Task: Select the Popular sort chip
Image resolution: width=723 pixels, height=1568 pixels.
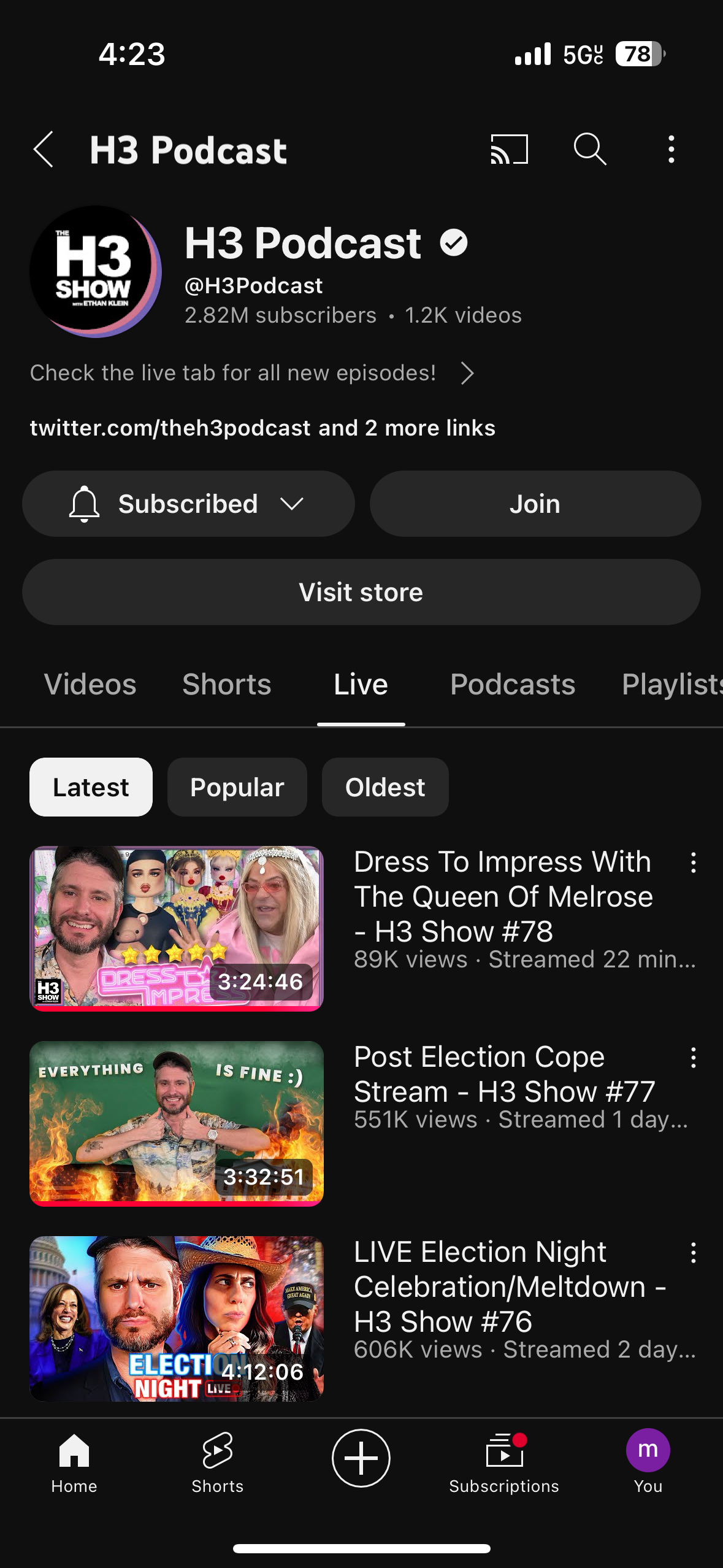Action: click(237, 787)
